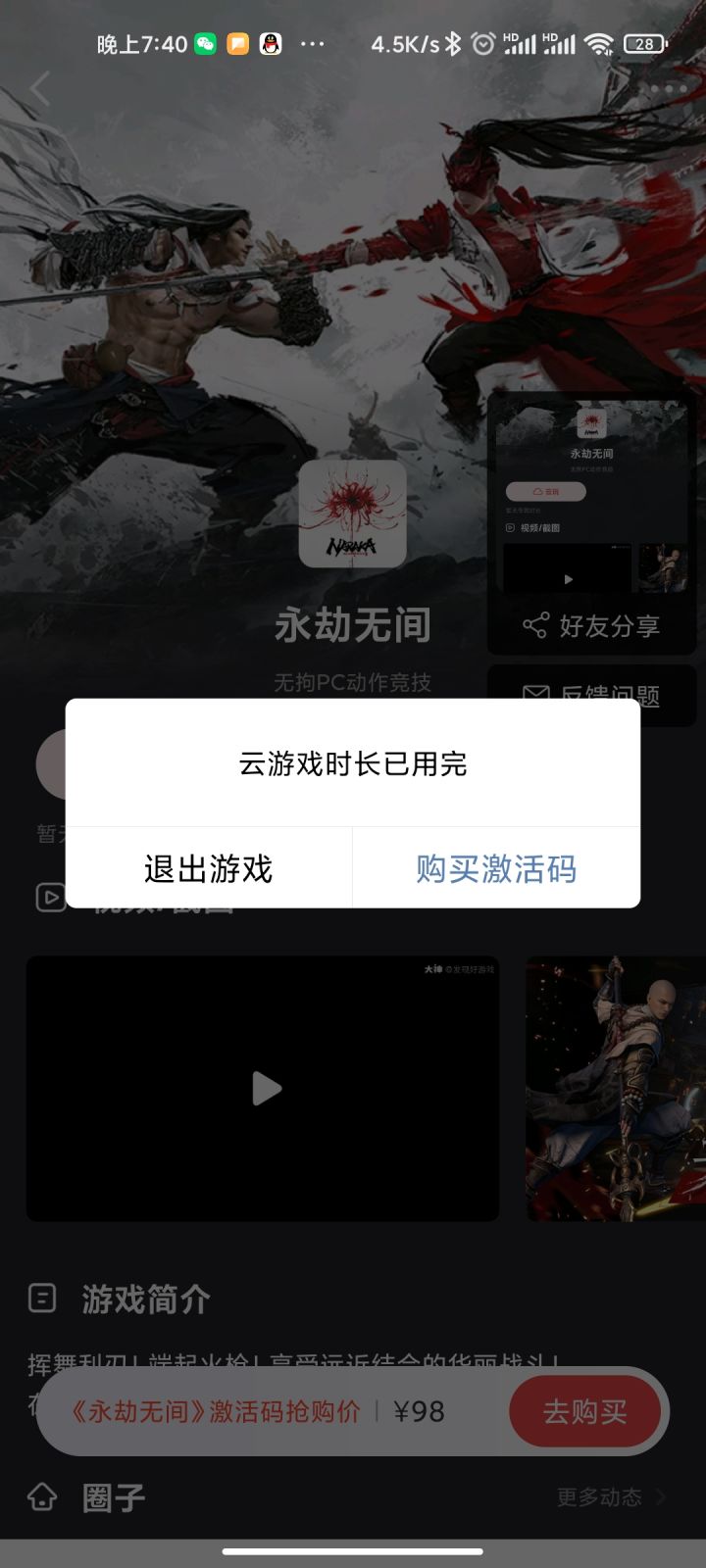This screenshot has width=706, height=1568.
Task: Tap the 永劫无间 game logo icon
Action: click(353, 514)
